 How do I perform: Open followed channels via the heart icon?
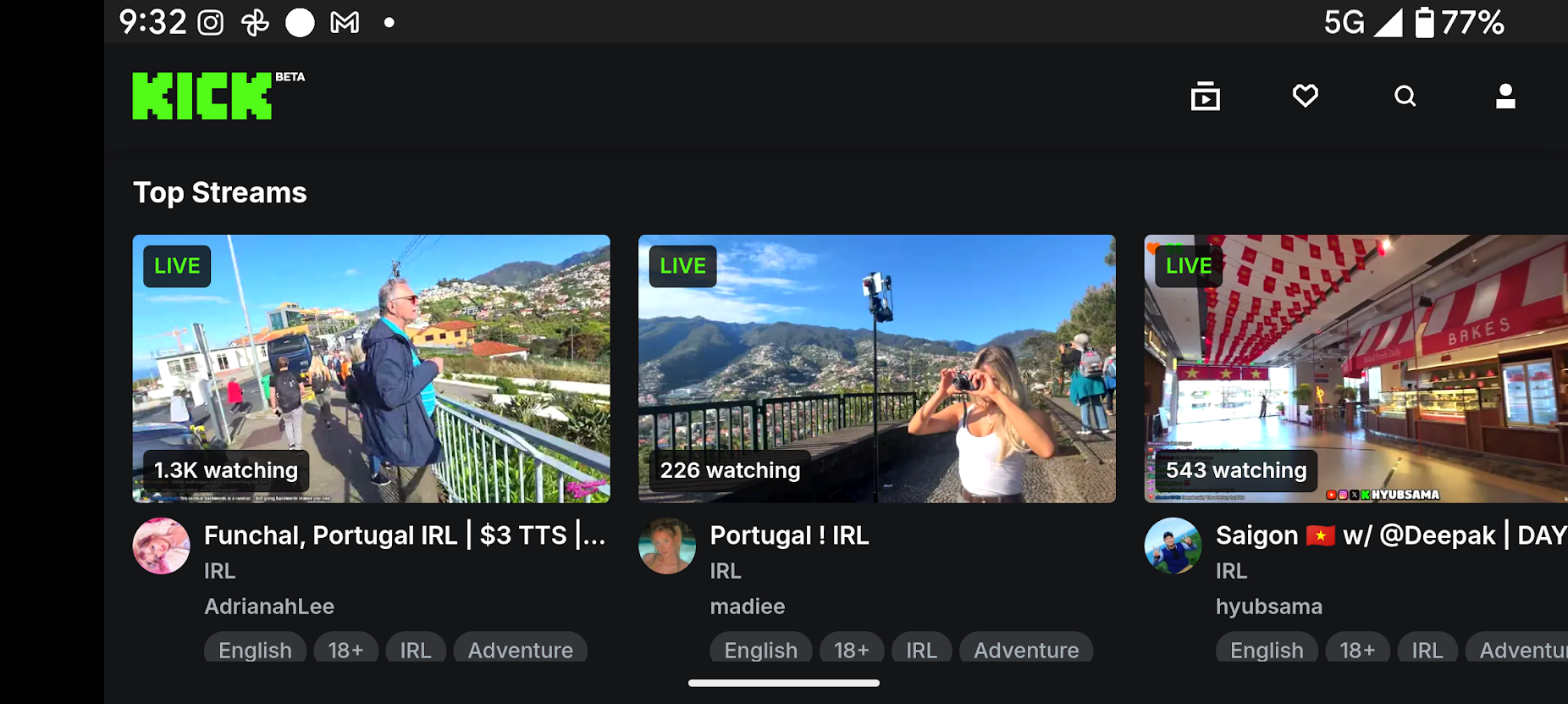click(x=1305, y=96)
